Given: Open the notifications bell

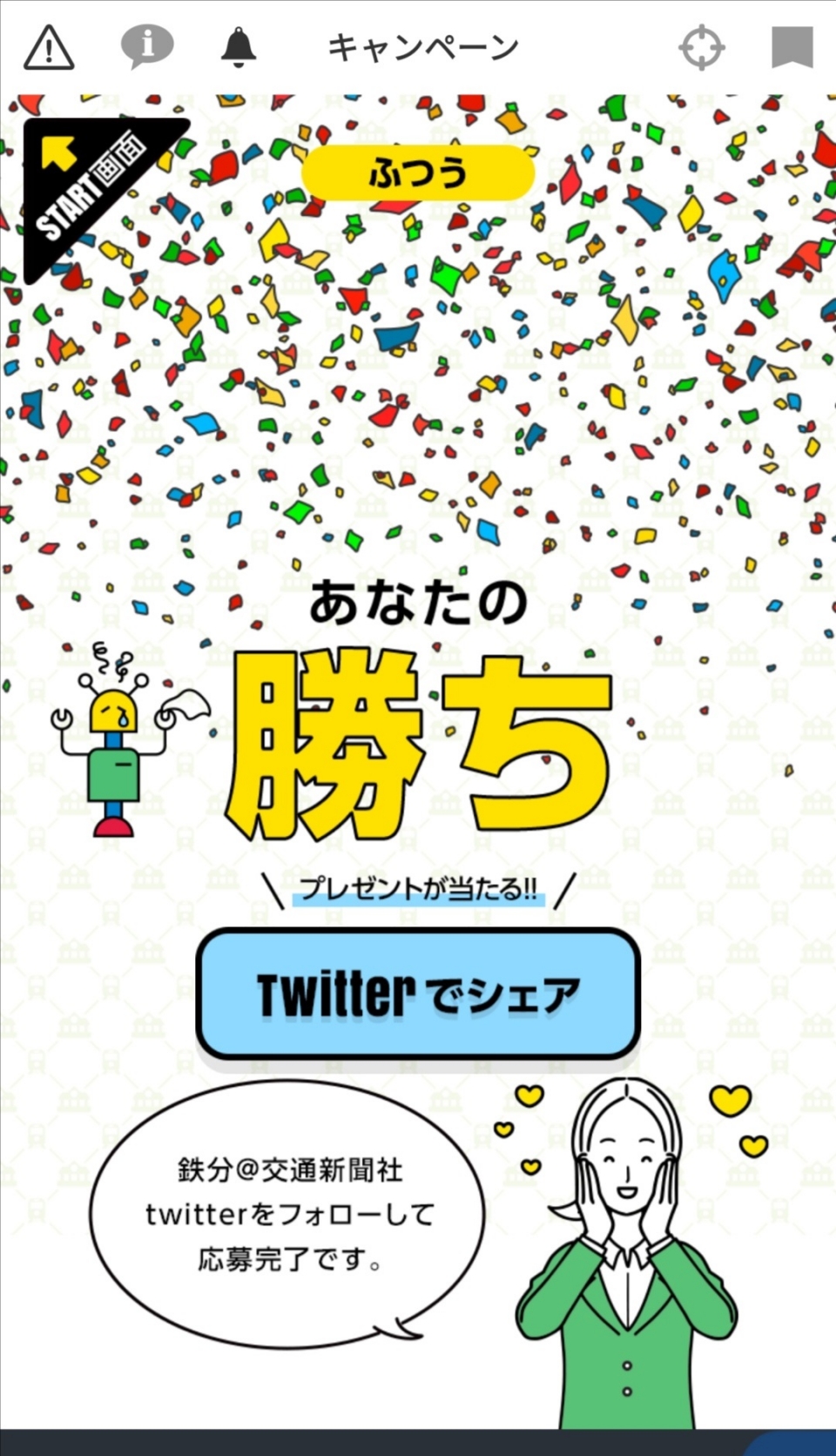Looking at the screenshot, I should tap(238, 47).
